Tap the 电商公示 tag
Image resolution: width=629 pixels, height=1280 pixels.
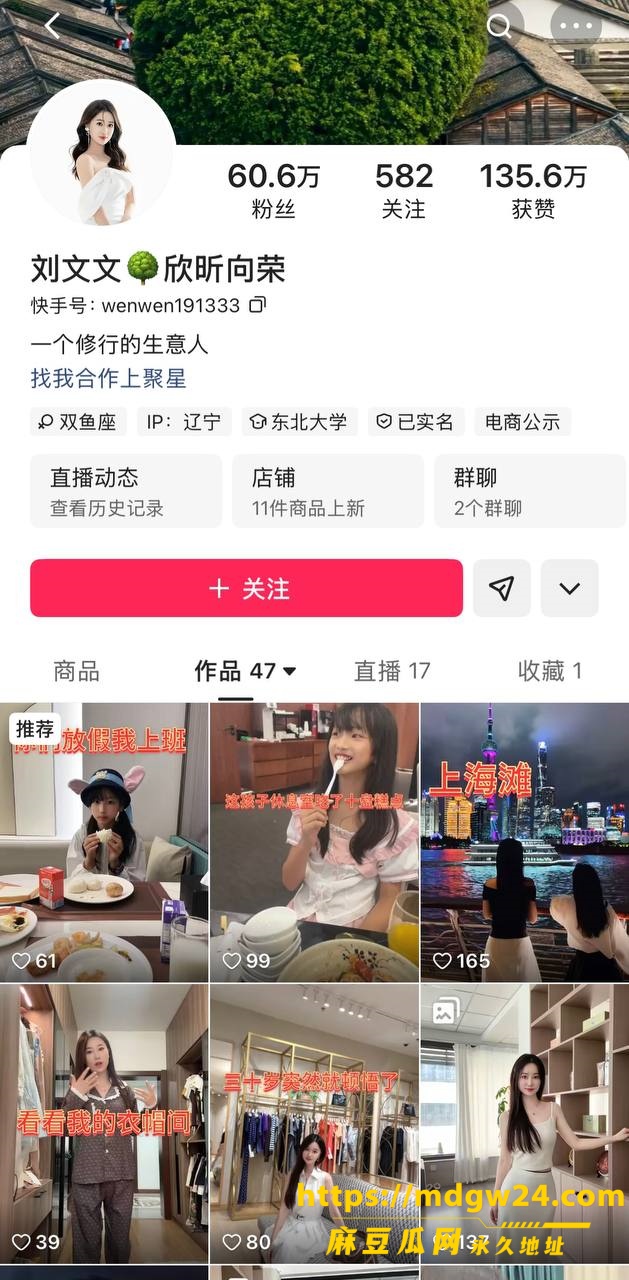(522, 422)
